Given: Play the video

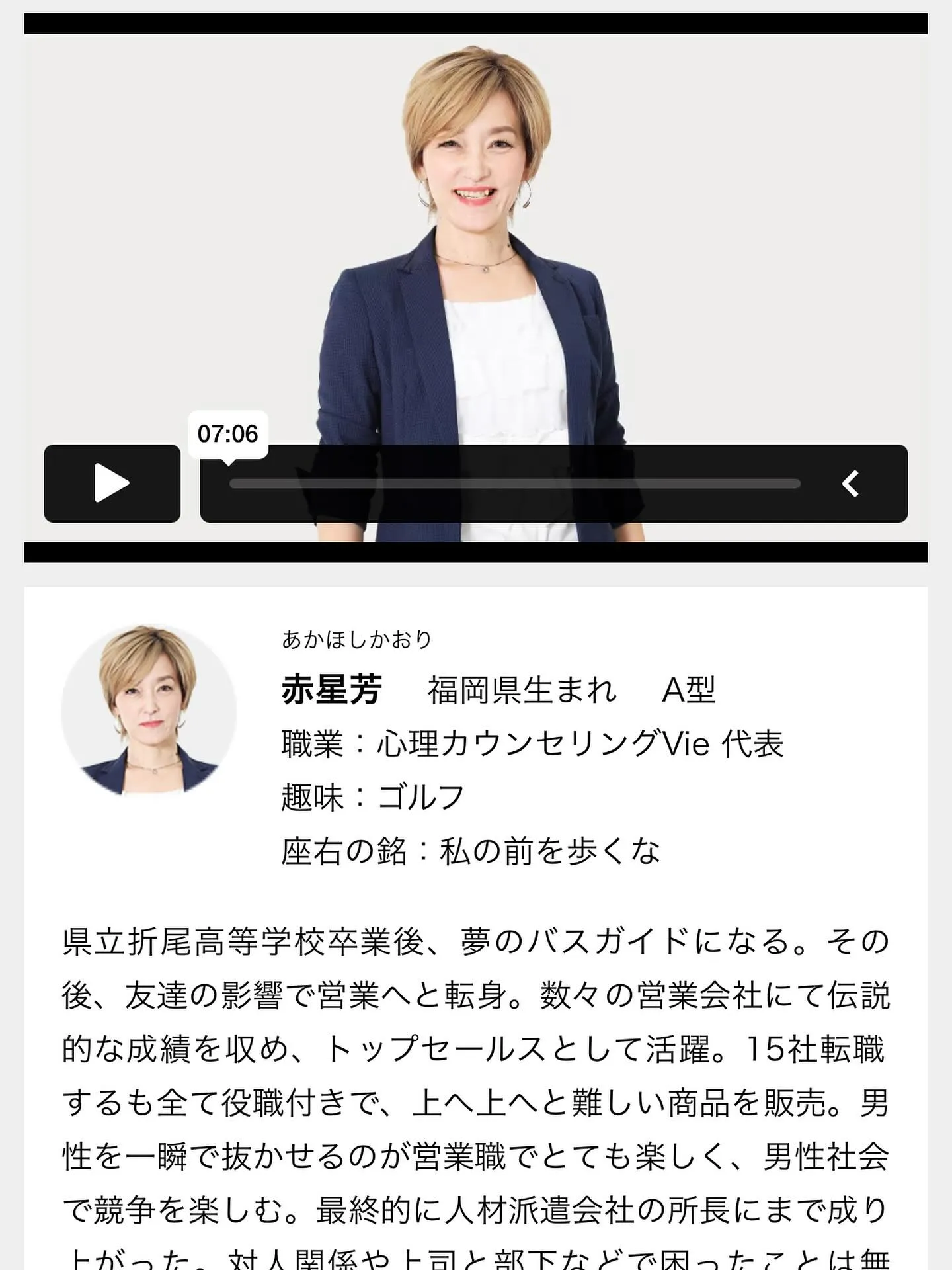Looking at the screenshot, I should pos(112,484).
